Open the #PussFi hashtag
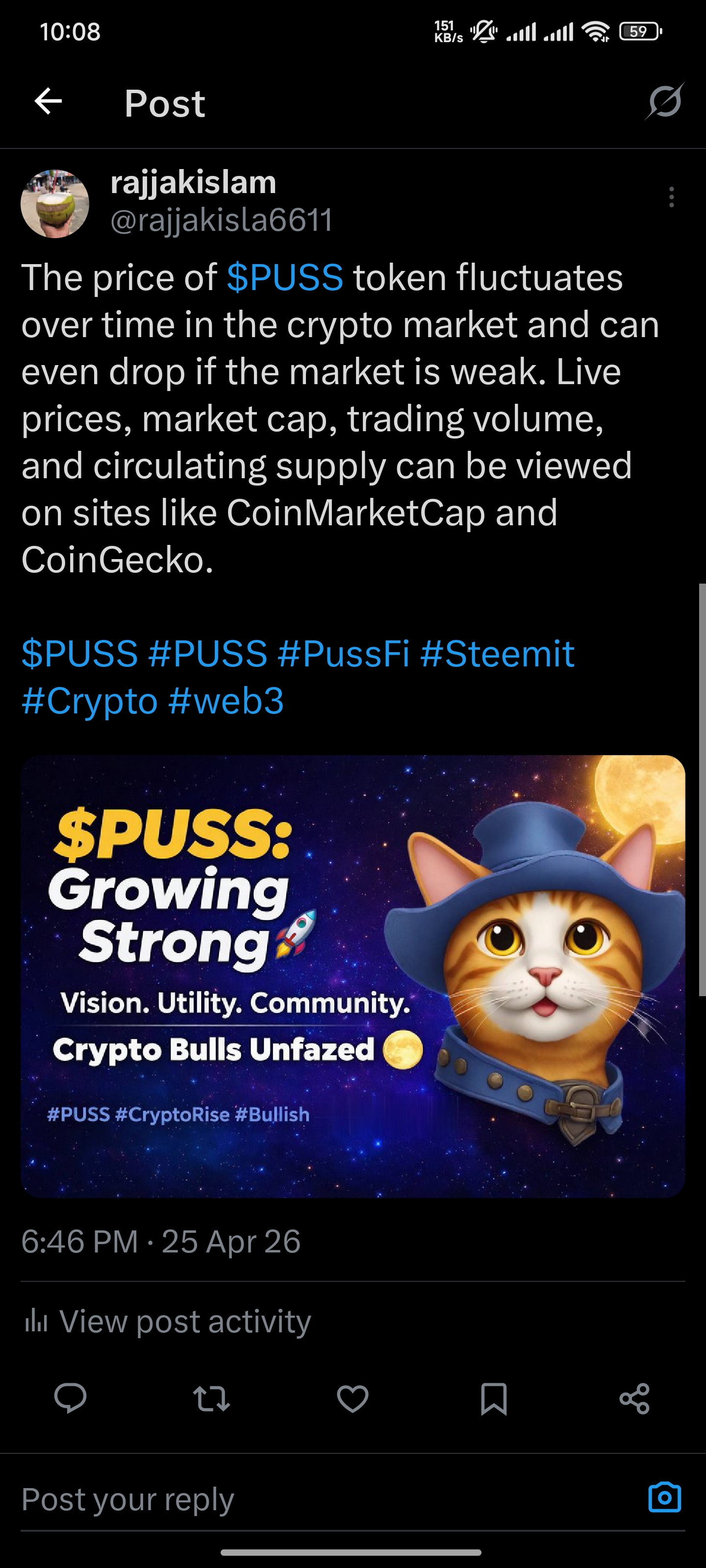The width and height of the screenshot is (706, 1568). click(344, 654)
